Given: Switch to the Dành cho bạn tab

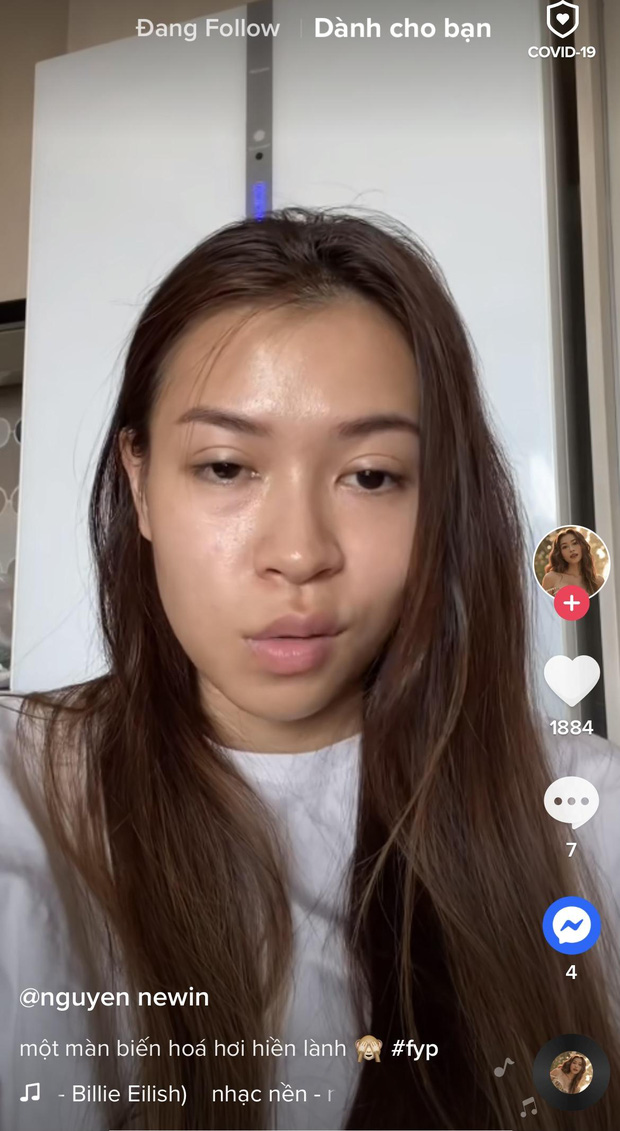Looking at the screenshot, I should [402, 28].
